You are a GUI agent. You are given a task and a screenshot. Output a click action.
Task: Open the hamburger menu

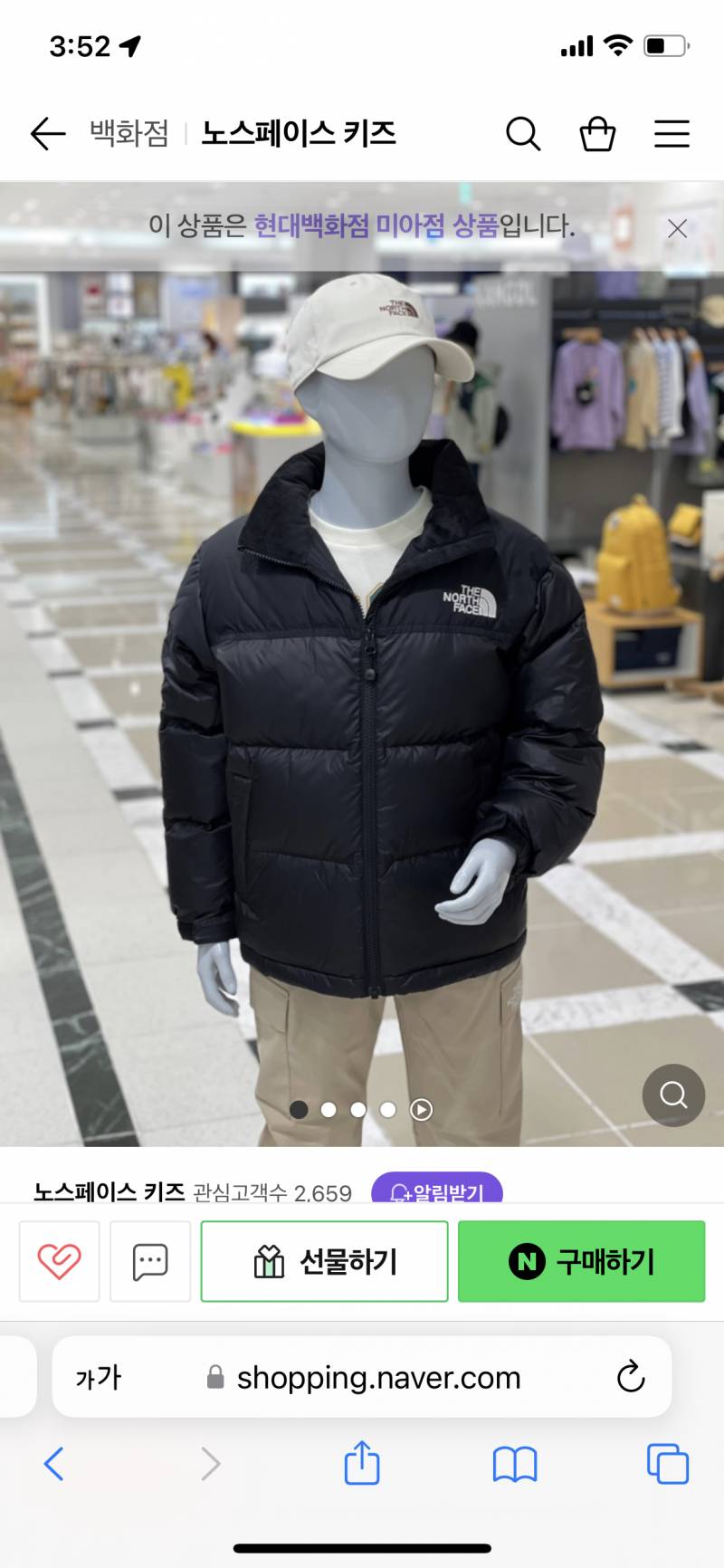point(672,134)
